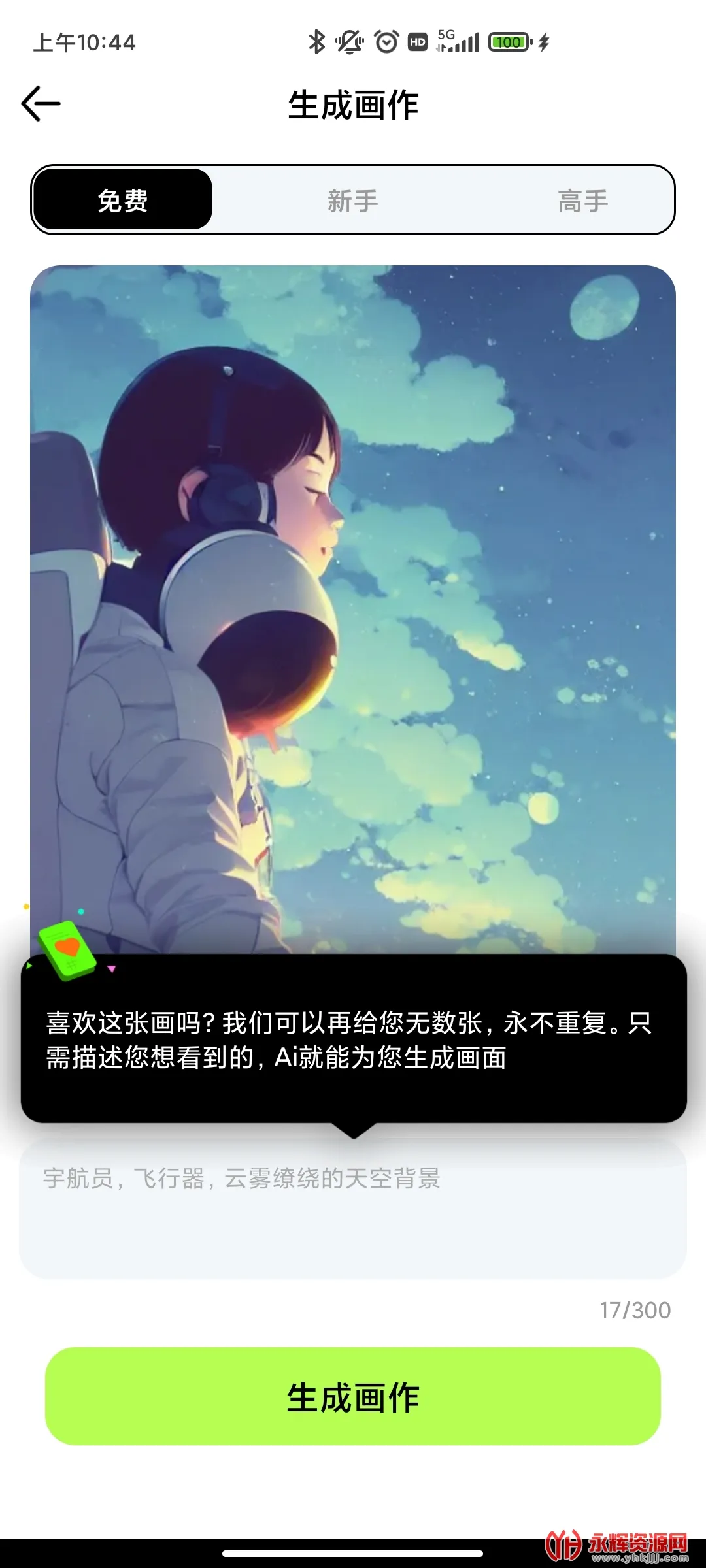
Task: Go back using the arrow icon
Action: pos(41,104)
